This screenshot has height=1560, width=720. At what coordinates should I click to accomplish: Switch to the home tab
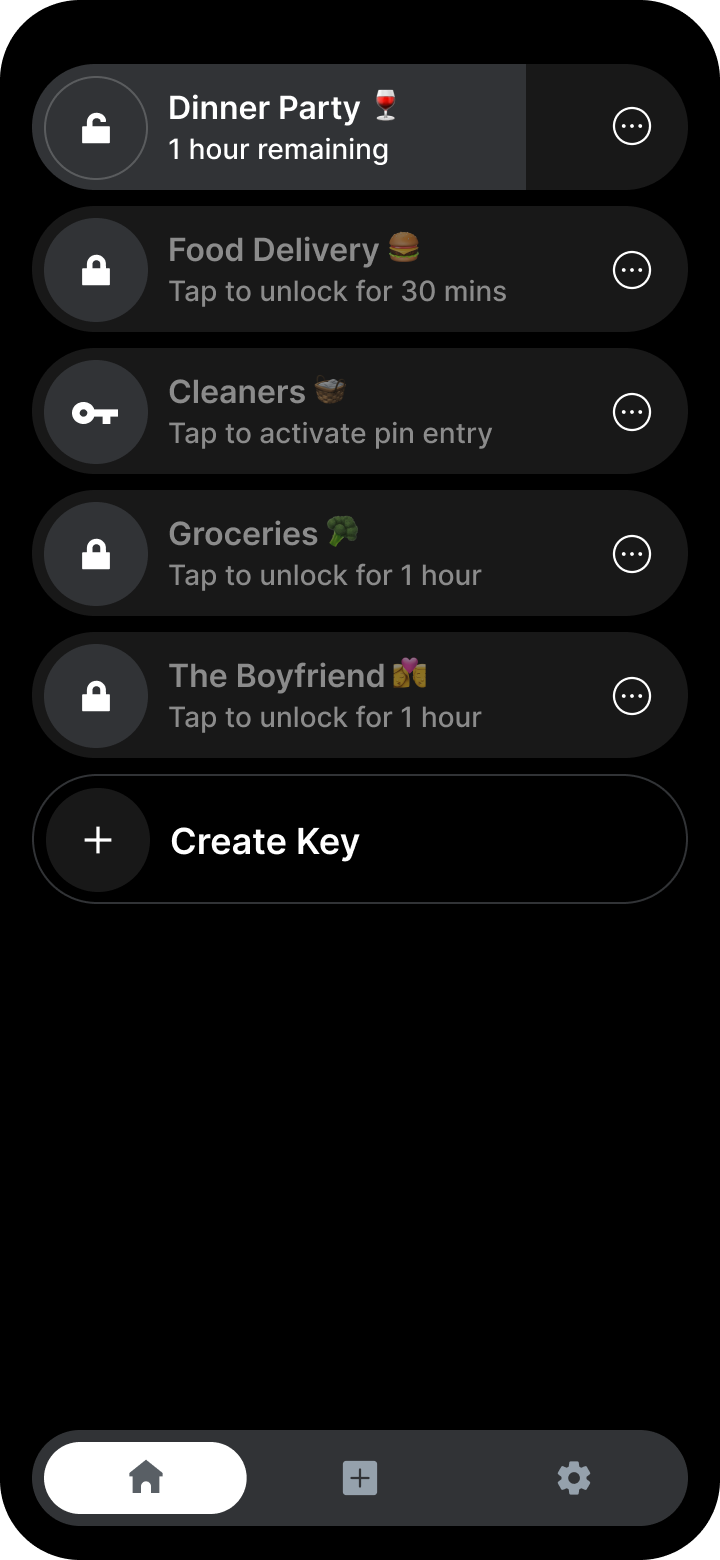pyautogui.click(x=146, y=1477)
